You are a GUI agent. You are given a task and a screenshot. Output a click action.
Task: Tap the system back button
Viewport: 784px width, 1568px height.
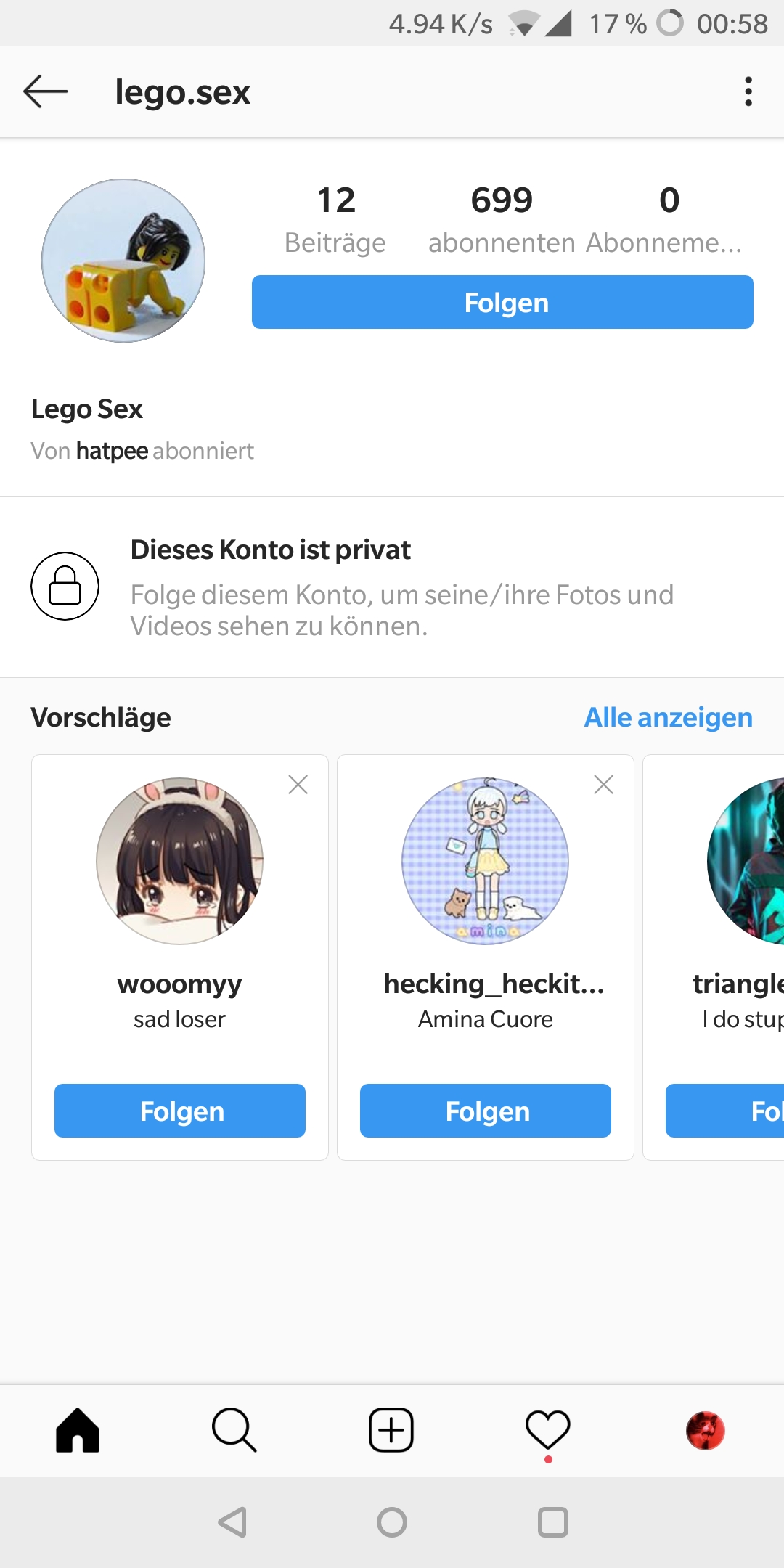click(232, 1522)
